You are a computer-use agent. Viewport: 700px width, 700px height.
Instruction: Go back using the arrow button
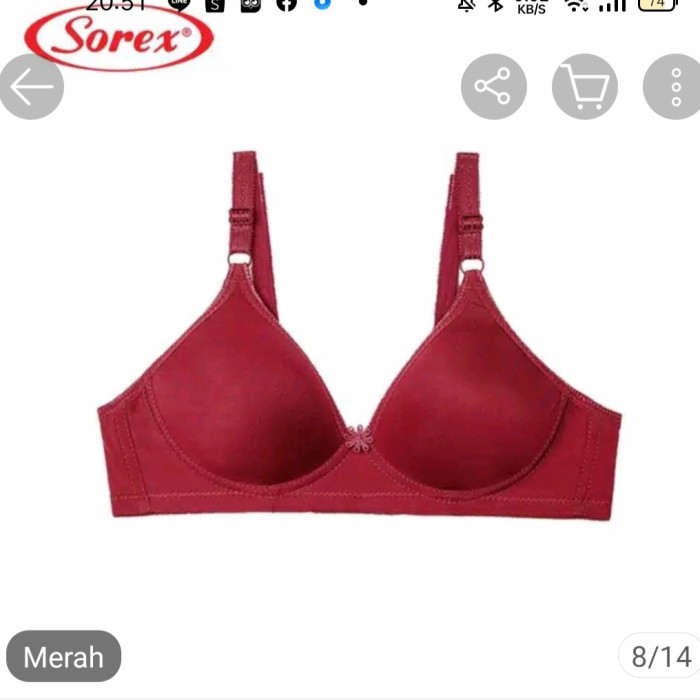tap(30, 88)
